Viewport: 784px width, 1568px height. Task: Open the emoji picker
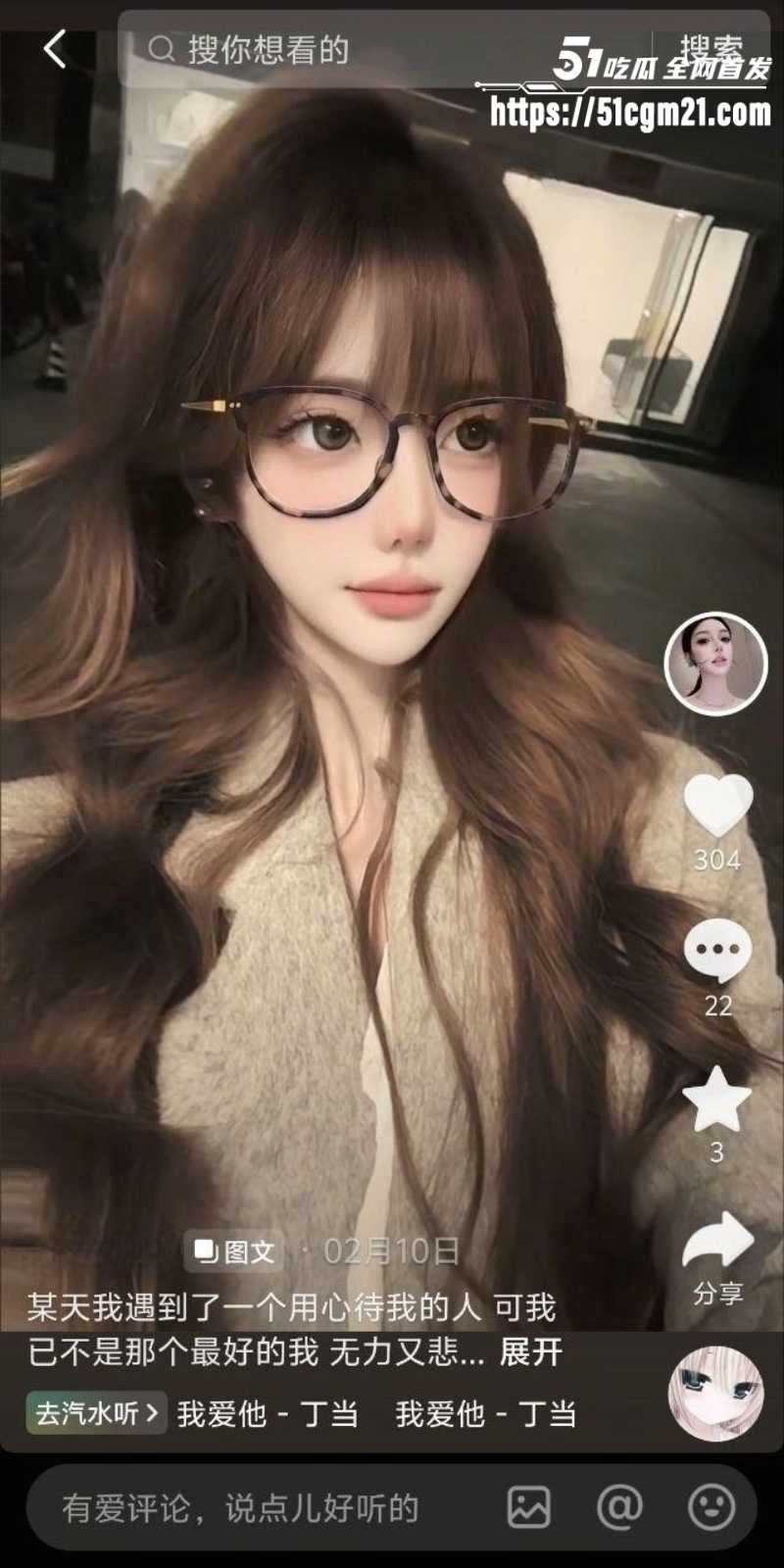710,1507
